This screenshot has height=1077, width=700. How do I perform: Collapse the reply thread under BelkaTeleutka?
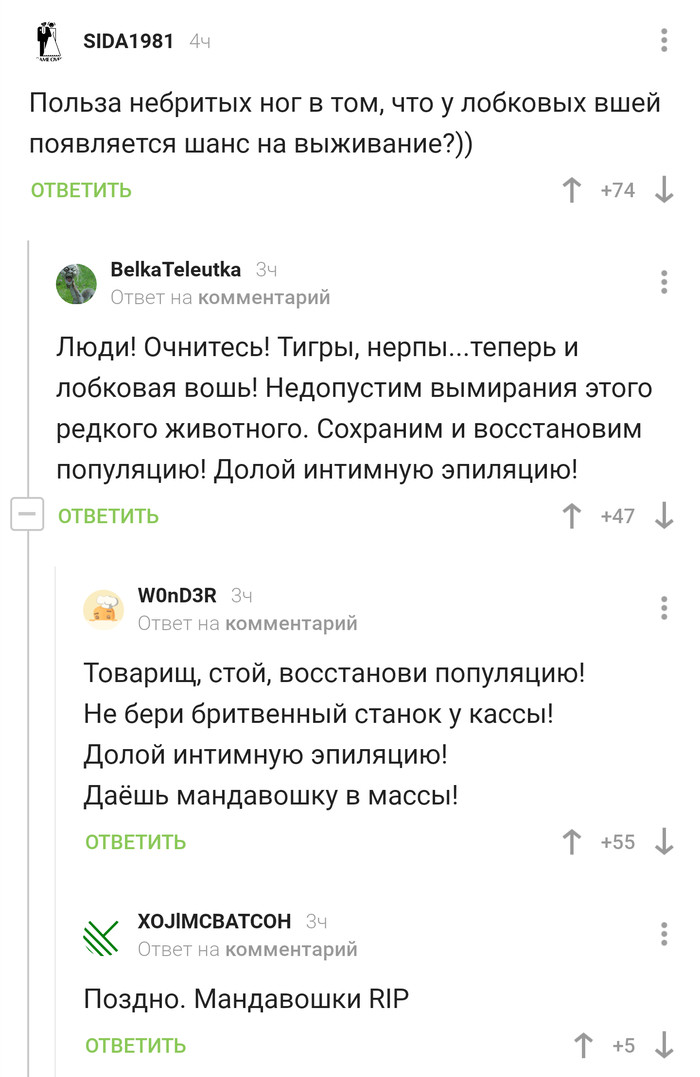27,515
